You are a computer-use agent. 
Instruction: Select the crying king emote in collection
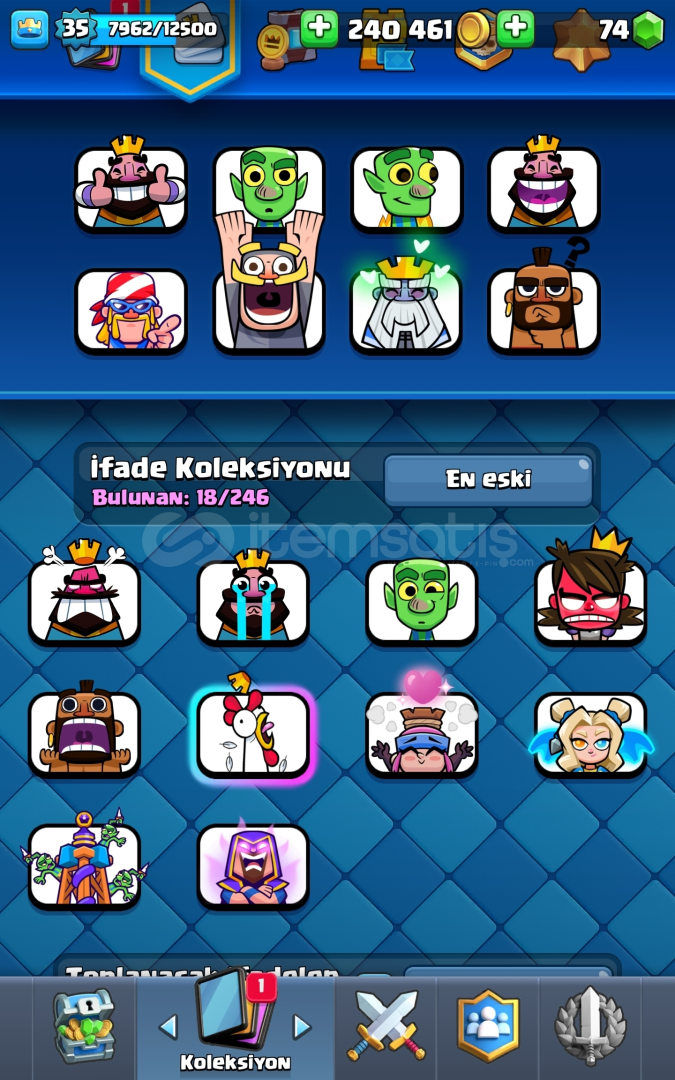coord(253,602)
